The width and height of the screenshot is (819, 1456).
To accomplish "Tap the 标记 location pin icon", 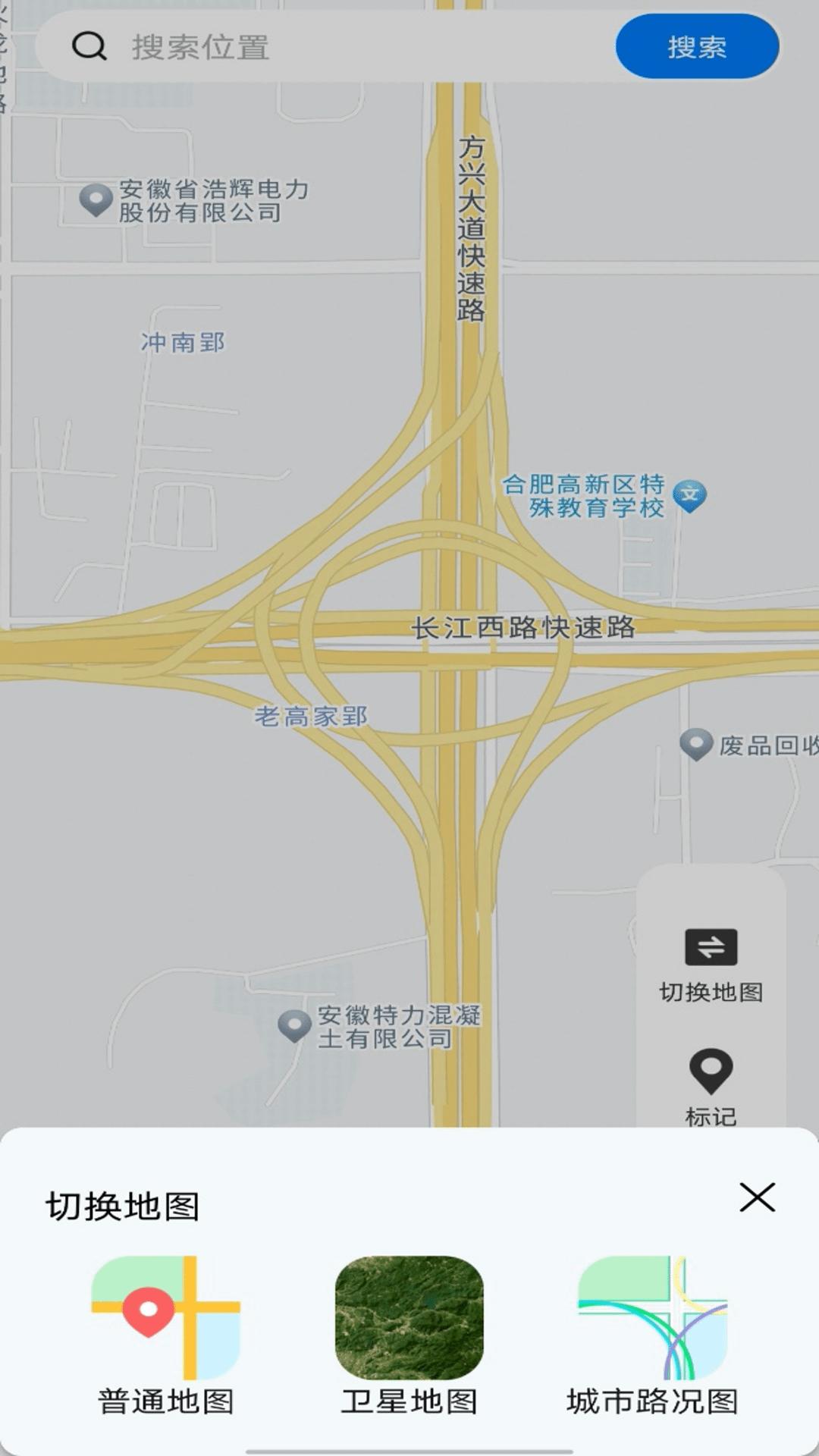I will point(711,1069).
